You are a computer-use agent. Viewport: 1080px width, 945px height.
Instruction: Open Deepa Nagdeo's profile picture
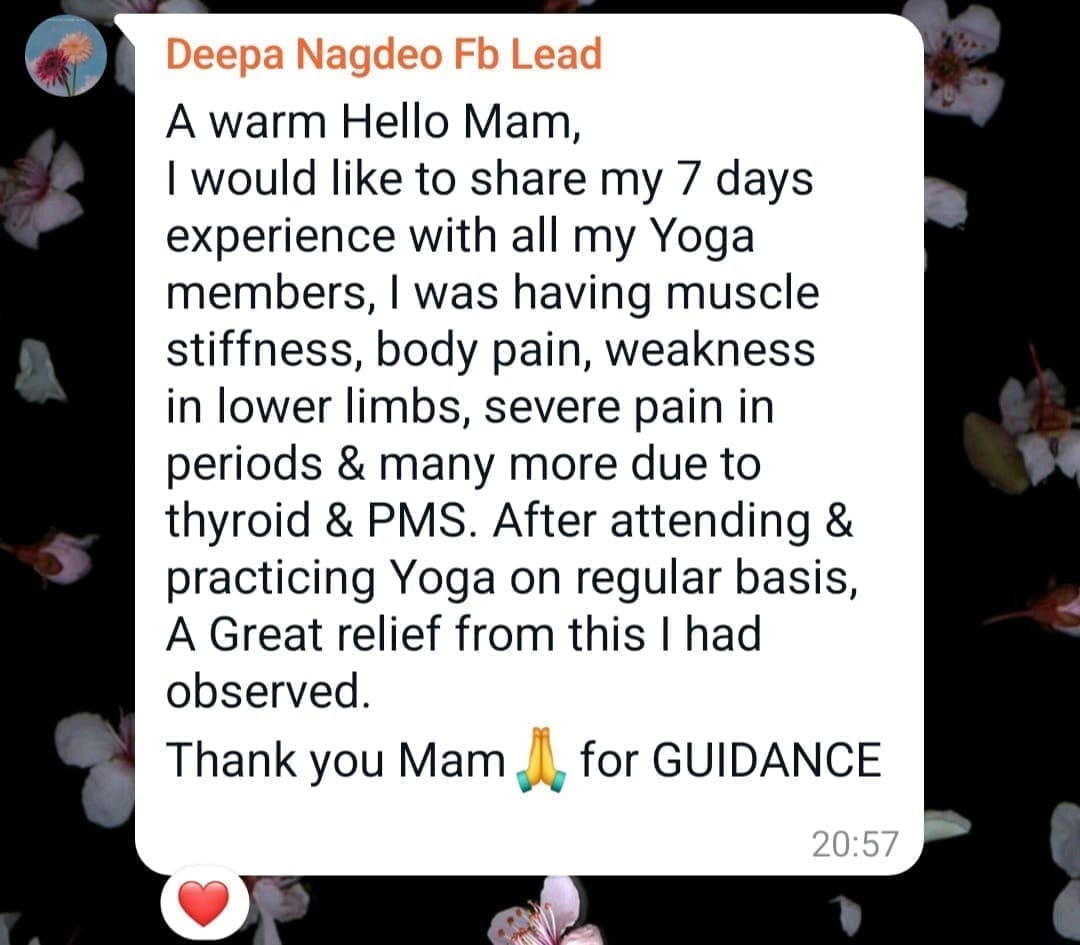66,58
